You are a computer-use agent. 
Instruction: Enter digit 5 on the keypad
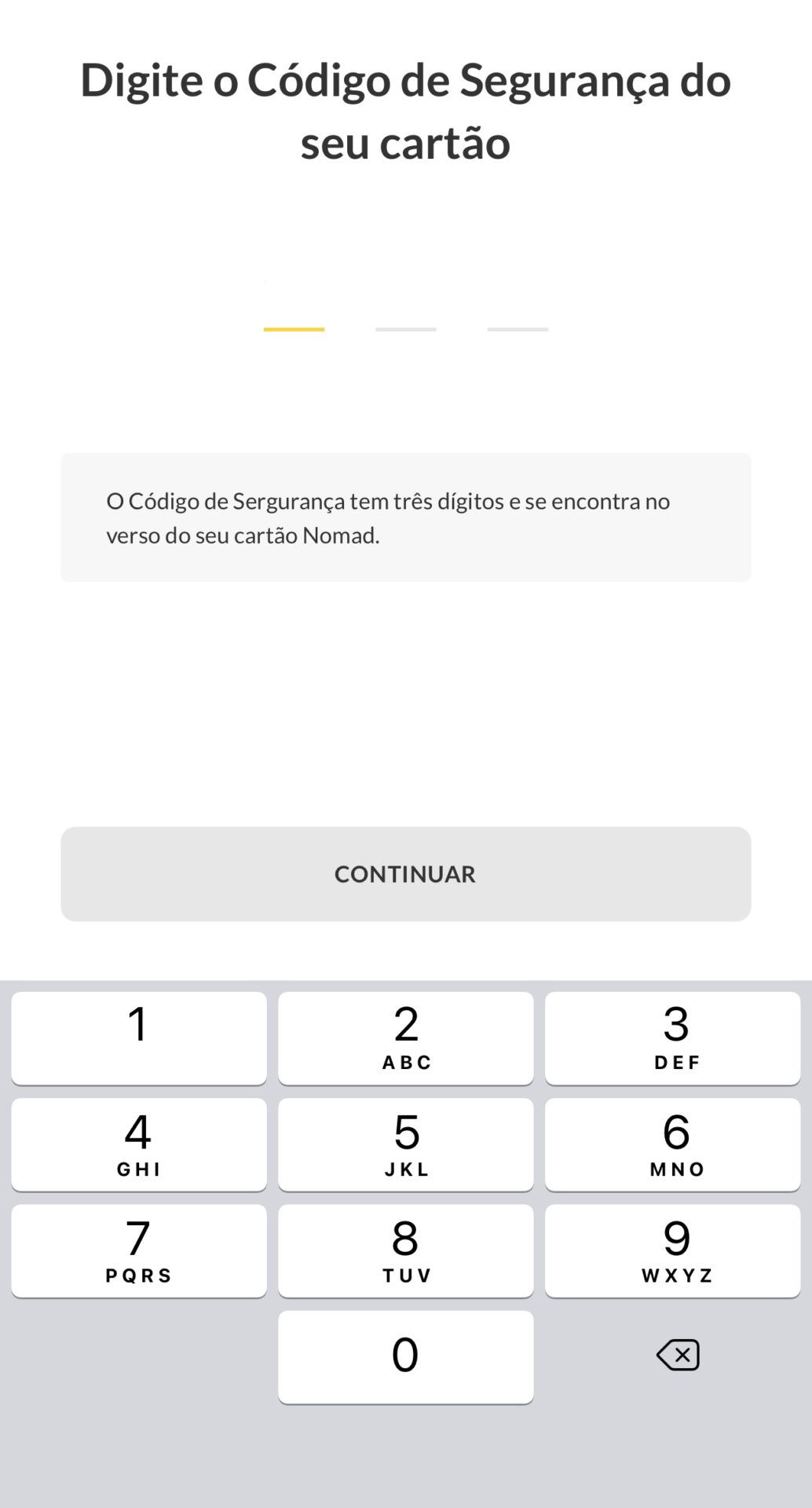pos(405,1144)
